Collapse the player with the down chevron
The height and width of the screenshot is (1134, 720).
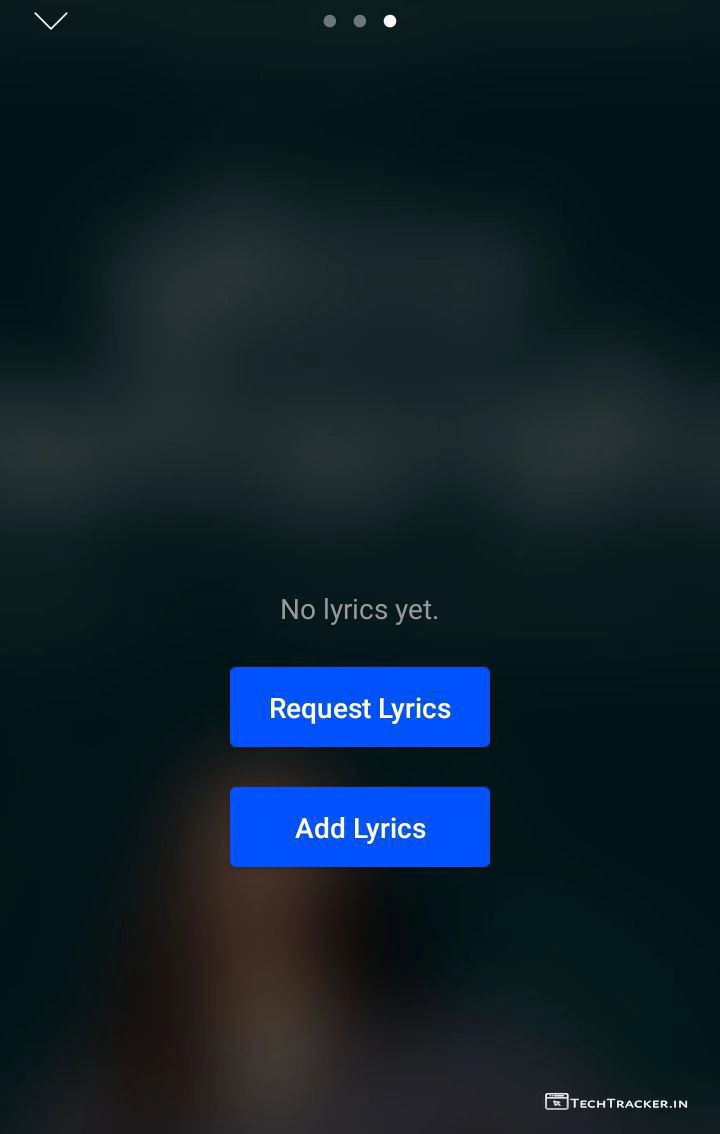point(50,21)
